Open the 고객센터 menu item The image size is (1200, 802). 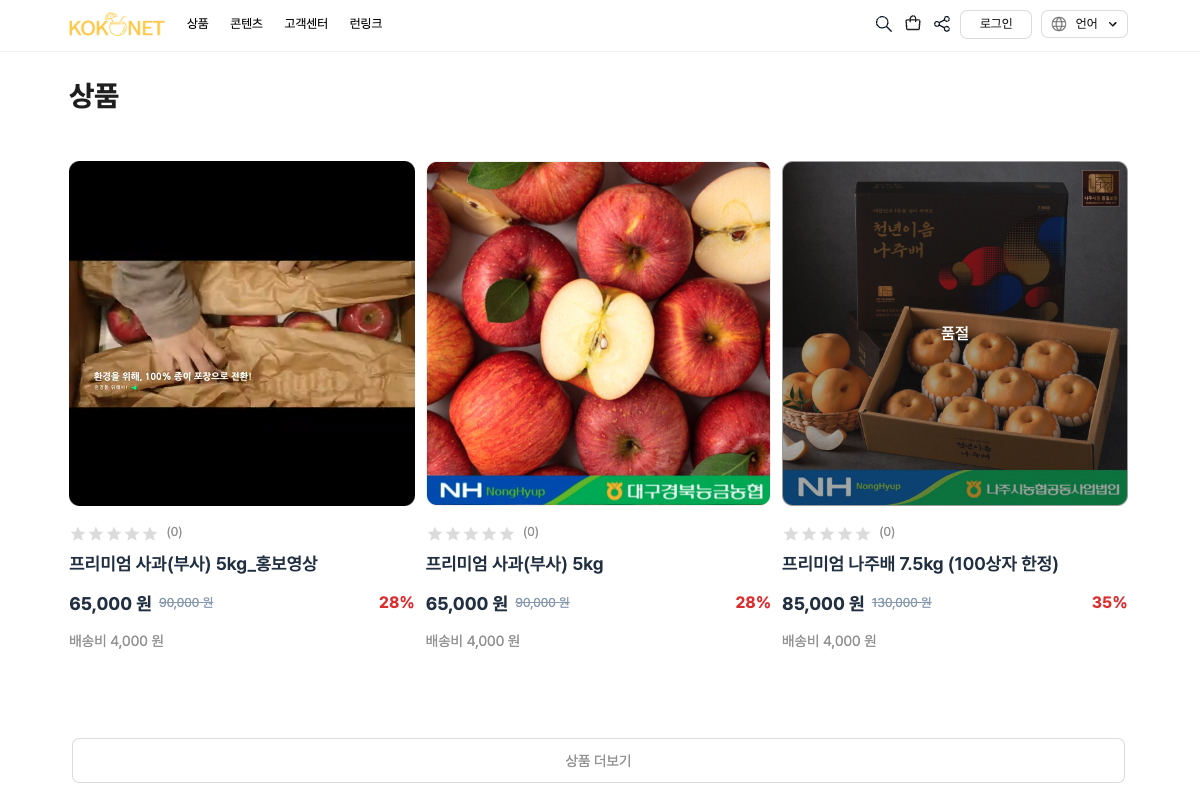(305, 24)
